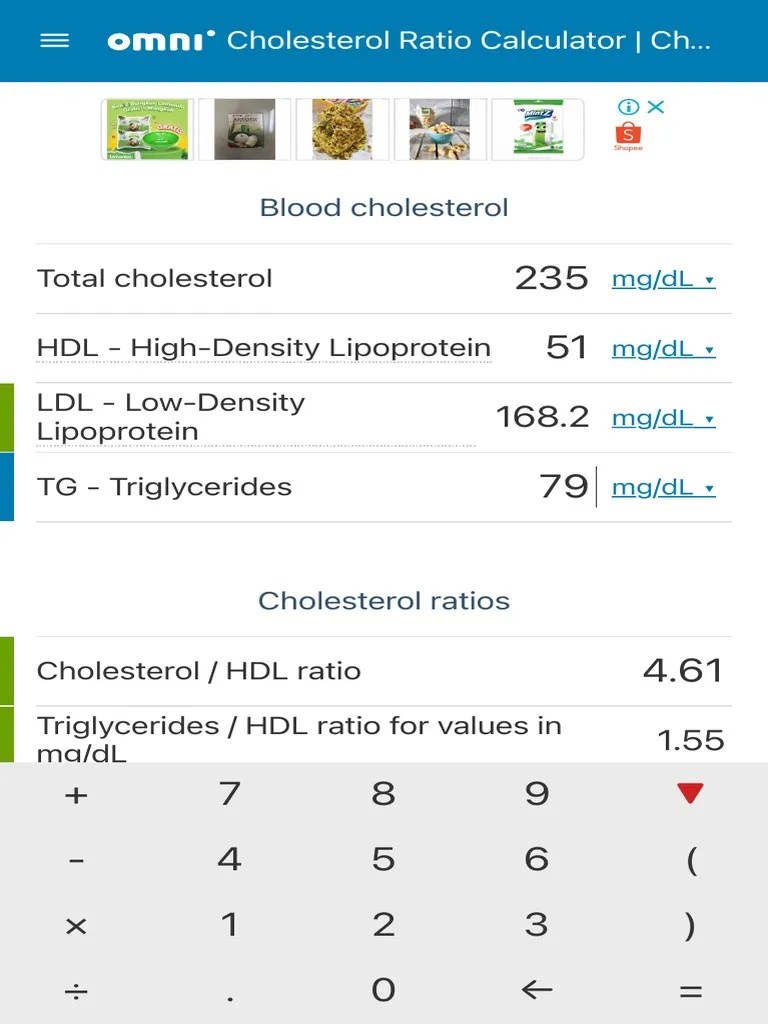Tap the divide key
The width and height of the screenshot is (768, 1024).
76,990
